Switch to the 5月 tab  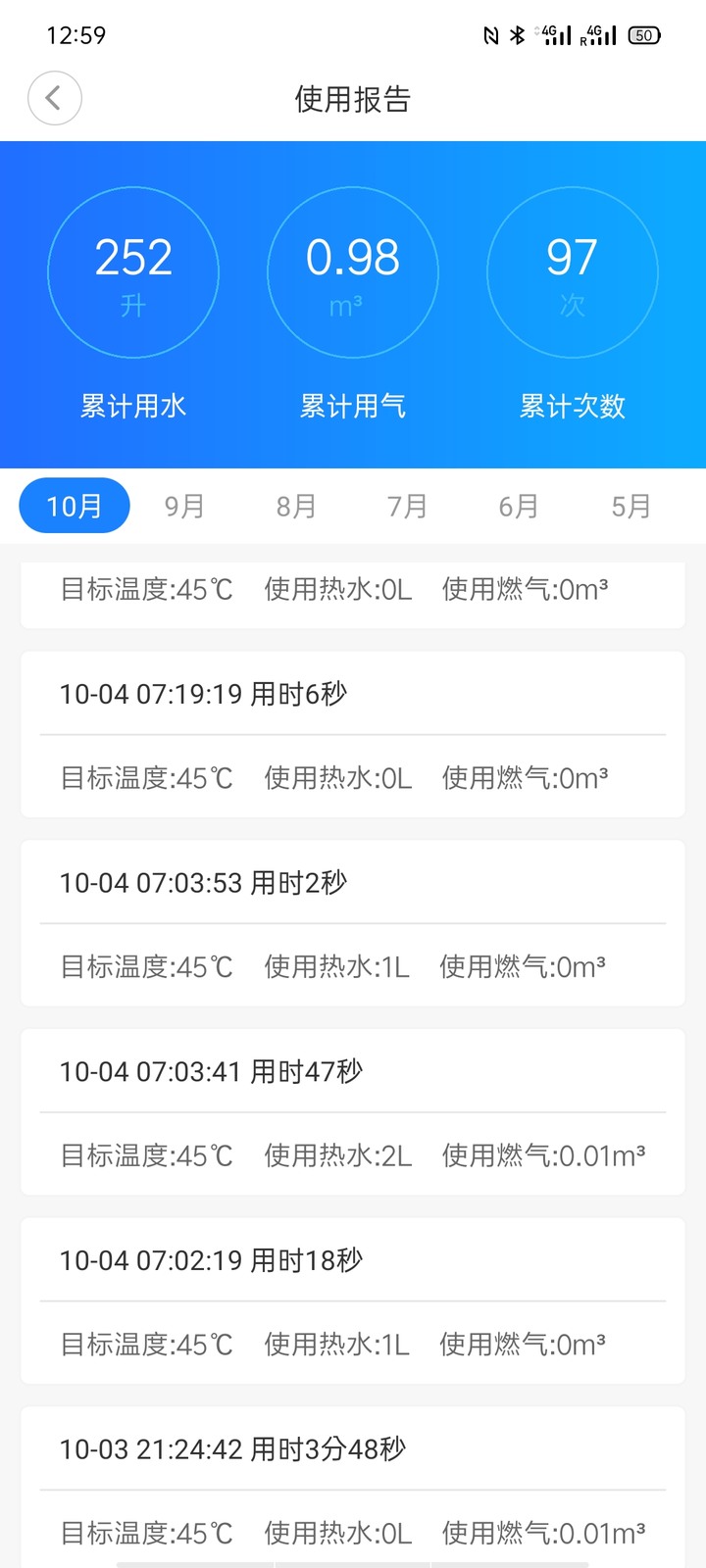click(630, 506)
